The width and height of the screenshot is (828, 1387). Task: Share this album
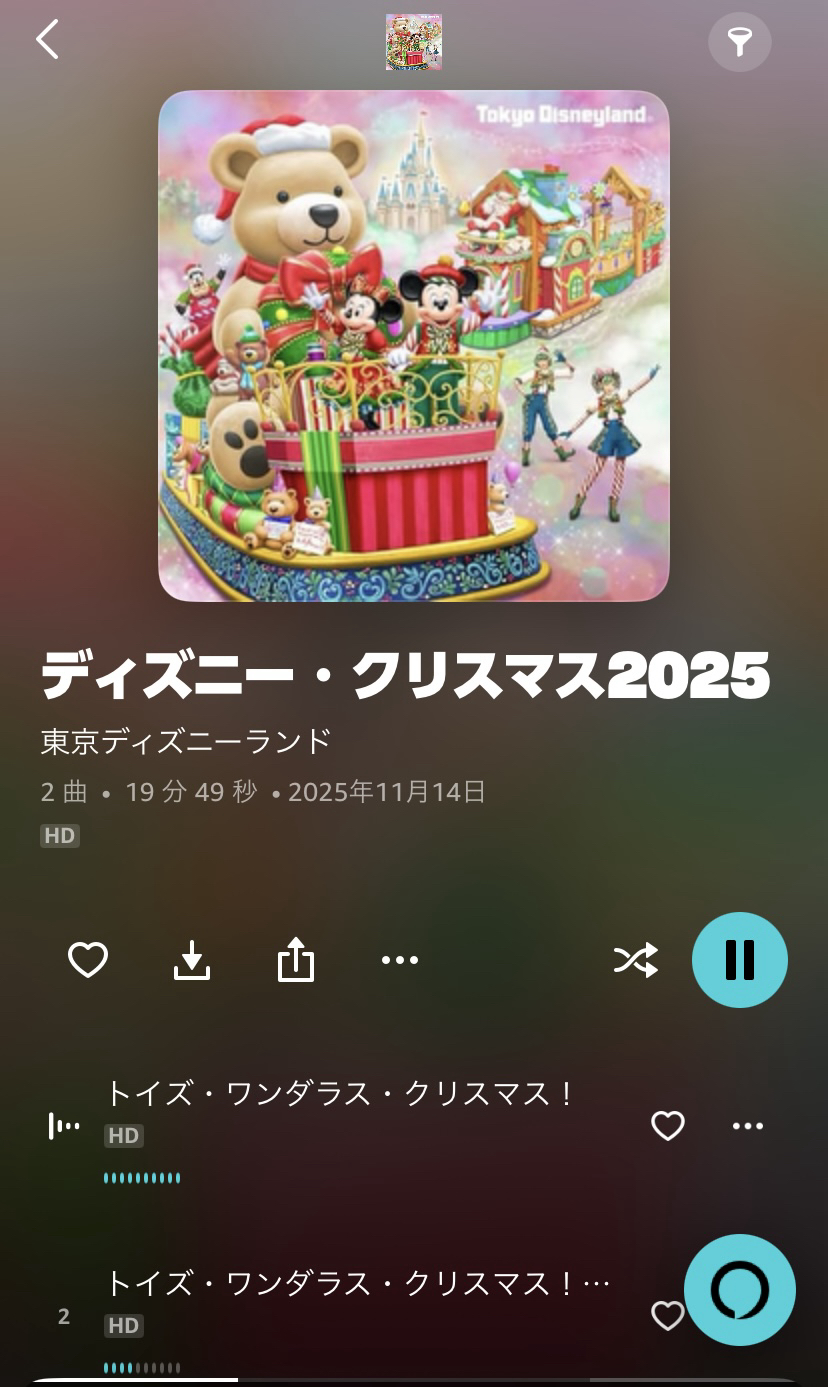[x=295, y=960]
